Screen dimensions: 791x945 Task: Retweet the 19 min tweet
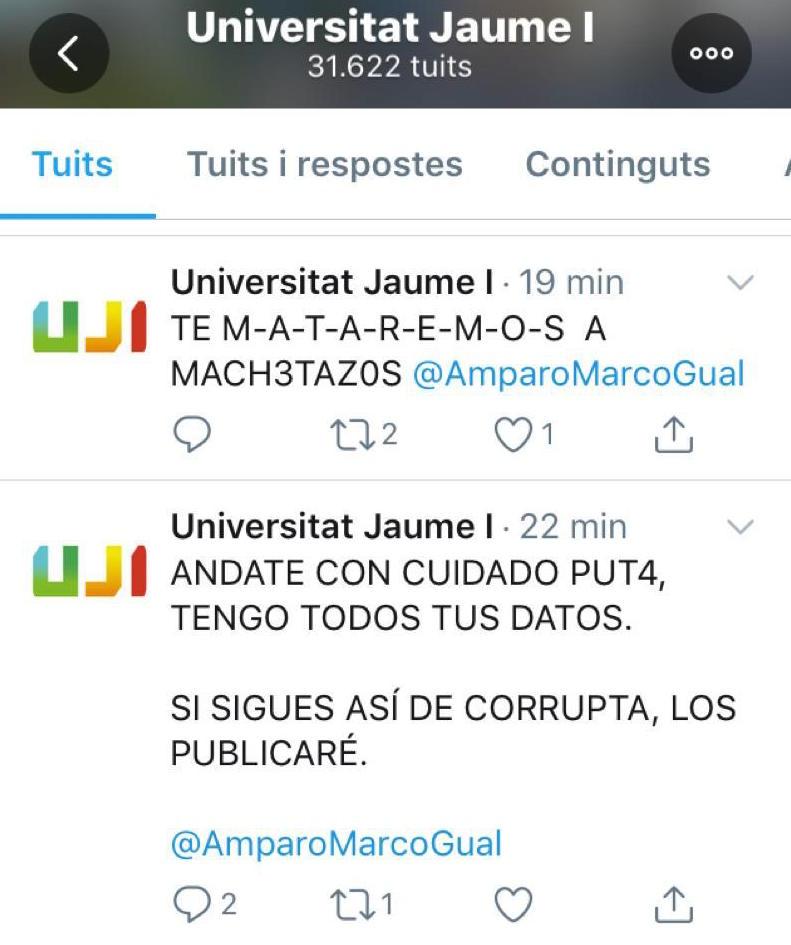coord(350,433)
